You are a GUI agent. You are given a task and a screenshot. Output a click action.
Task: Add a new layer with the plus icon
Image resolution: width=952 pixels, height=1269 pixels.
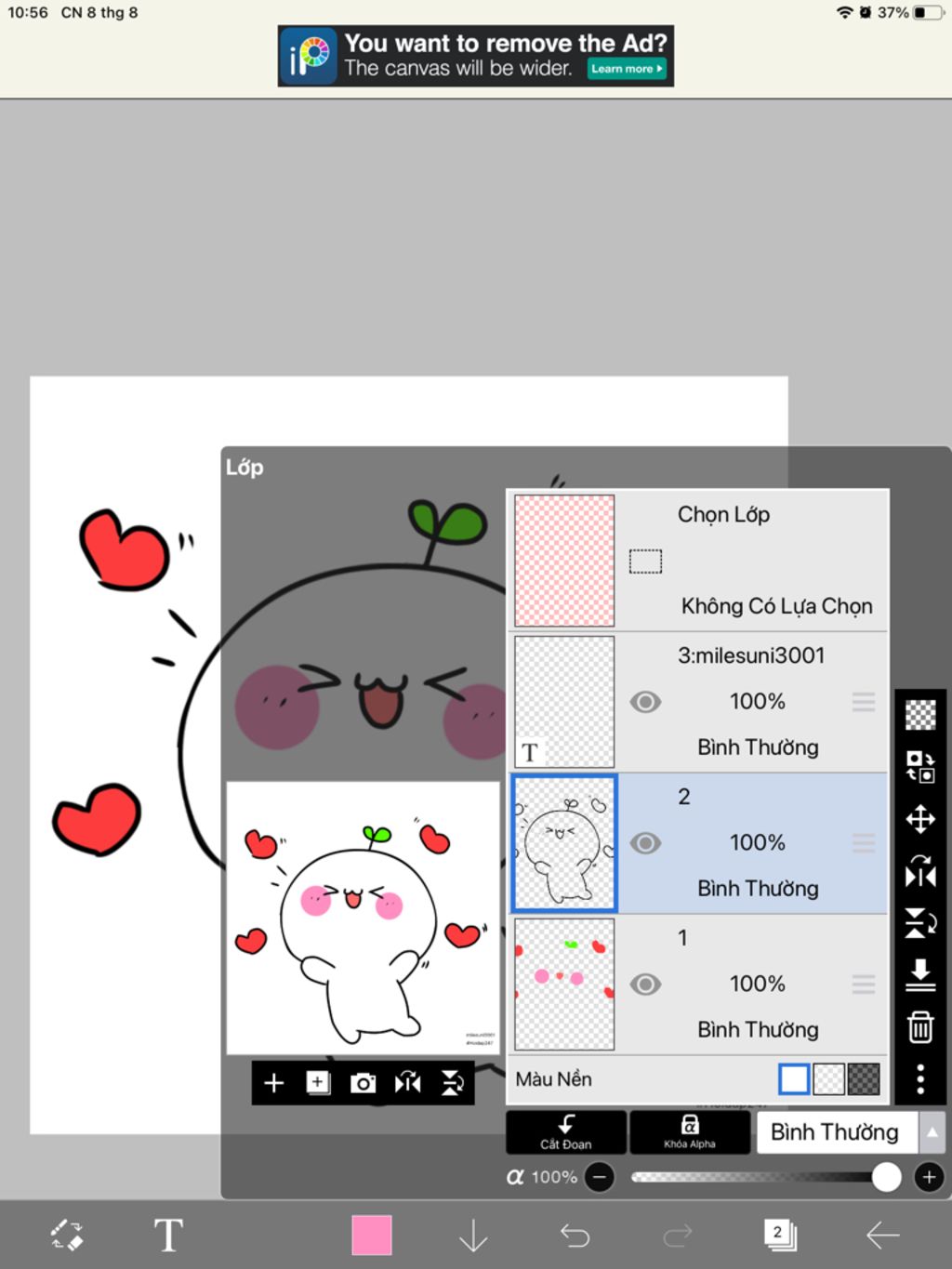[x=274, y=1083]
